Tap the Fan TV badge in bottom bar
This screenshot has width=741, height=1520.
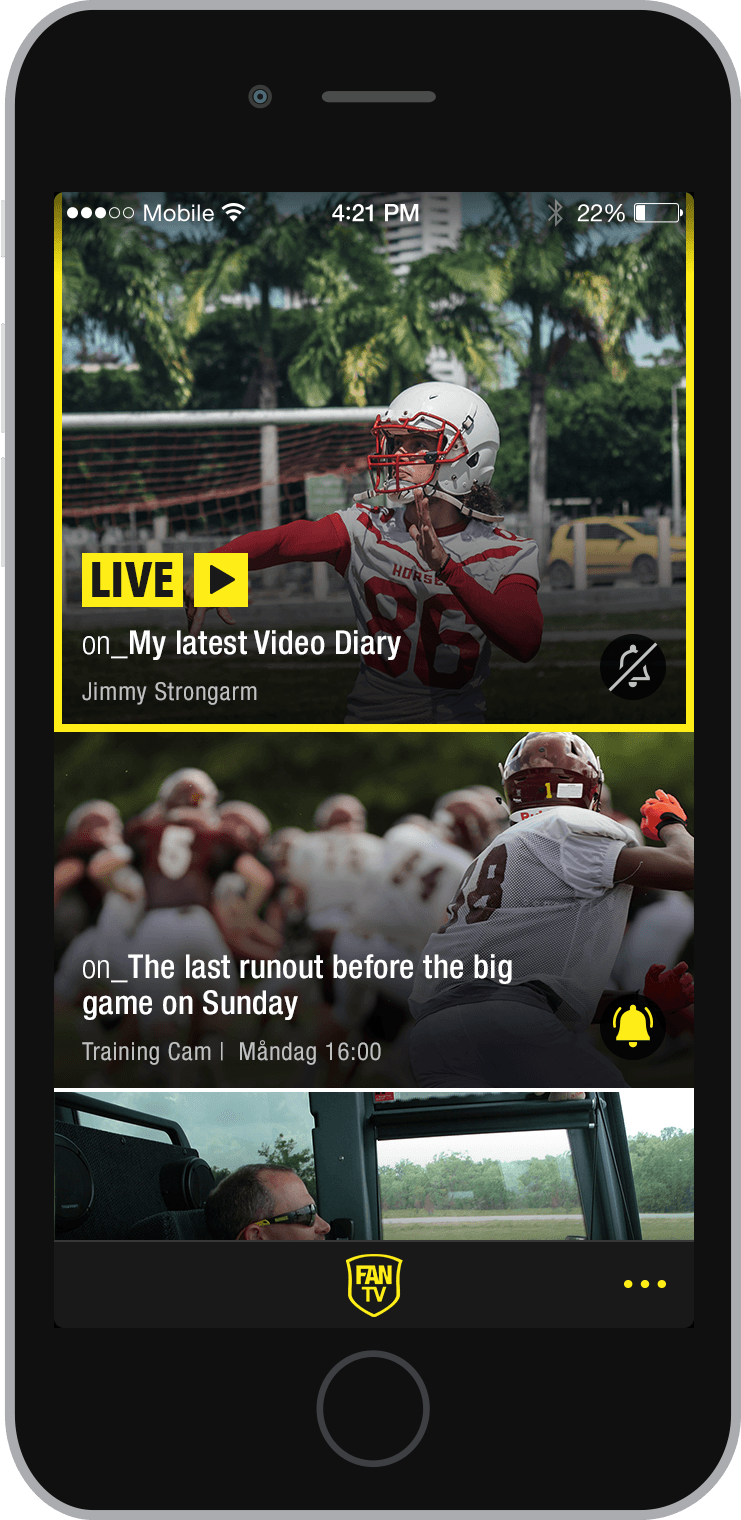pos(373,1285)
